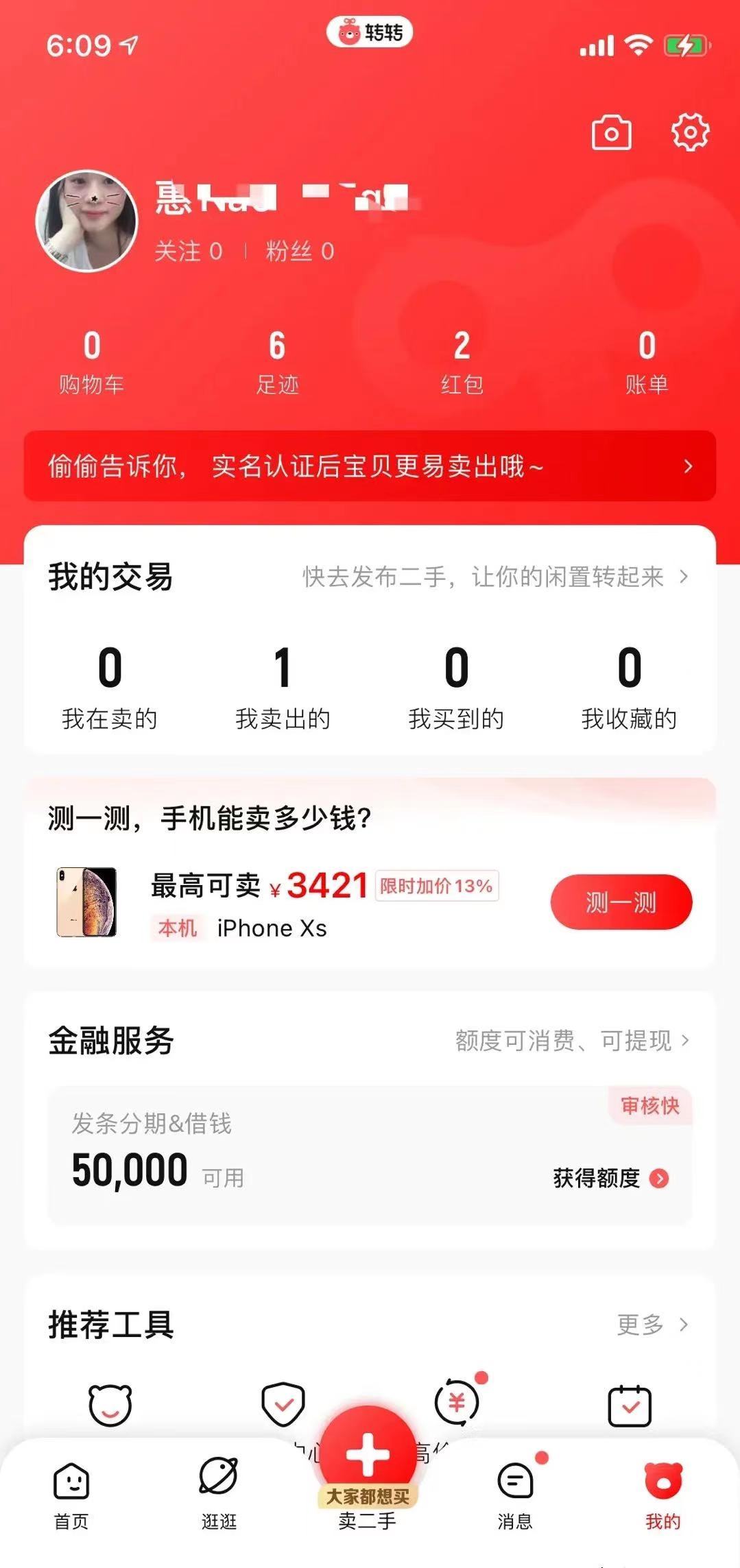
Task: Open the shield verification tool icon
Action: 283,1403
